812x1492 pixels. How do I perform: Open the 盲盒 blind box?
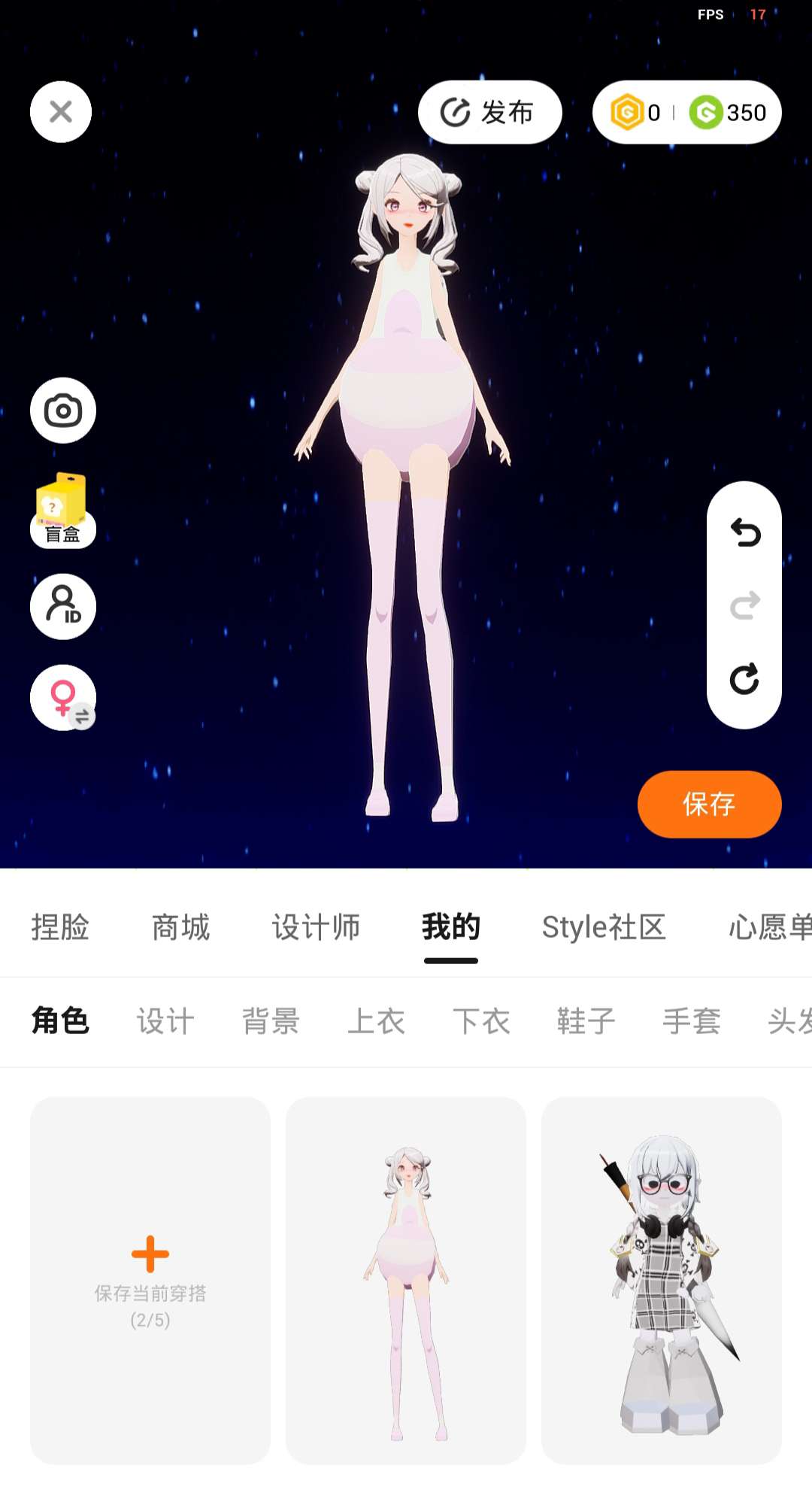[63, 511]
